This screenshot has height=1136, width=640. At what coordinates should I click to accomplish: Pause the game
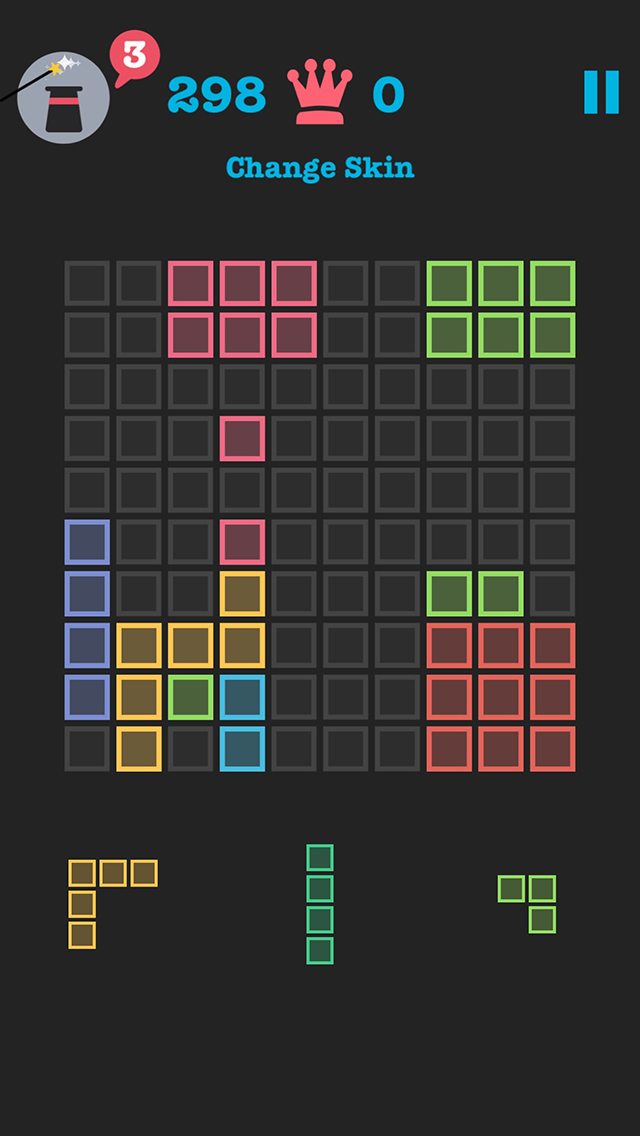(x=602, y=92)
